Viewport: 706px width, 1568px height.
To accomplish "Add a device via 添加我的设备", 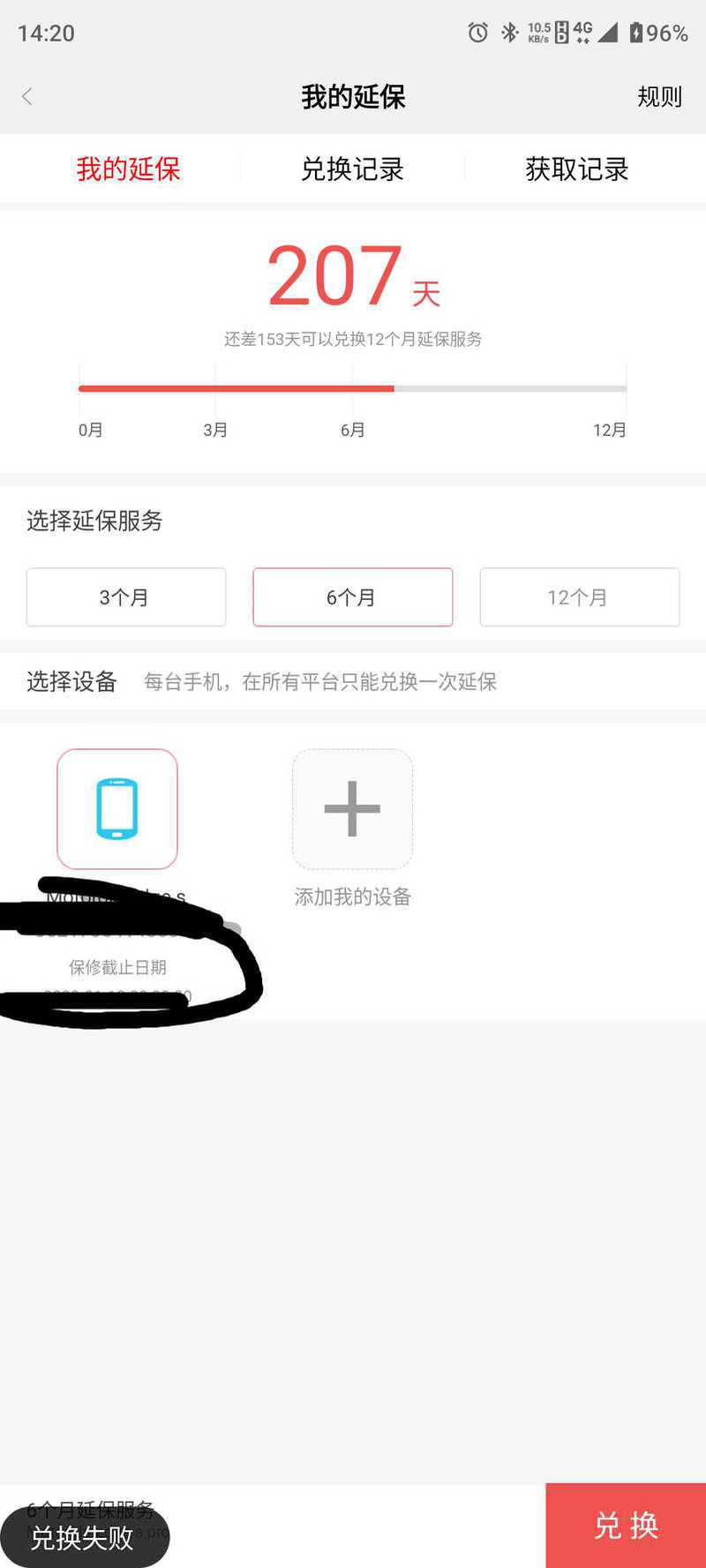I will (352, 809).
